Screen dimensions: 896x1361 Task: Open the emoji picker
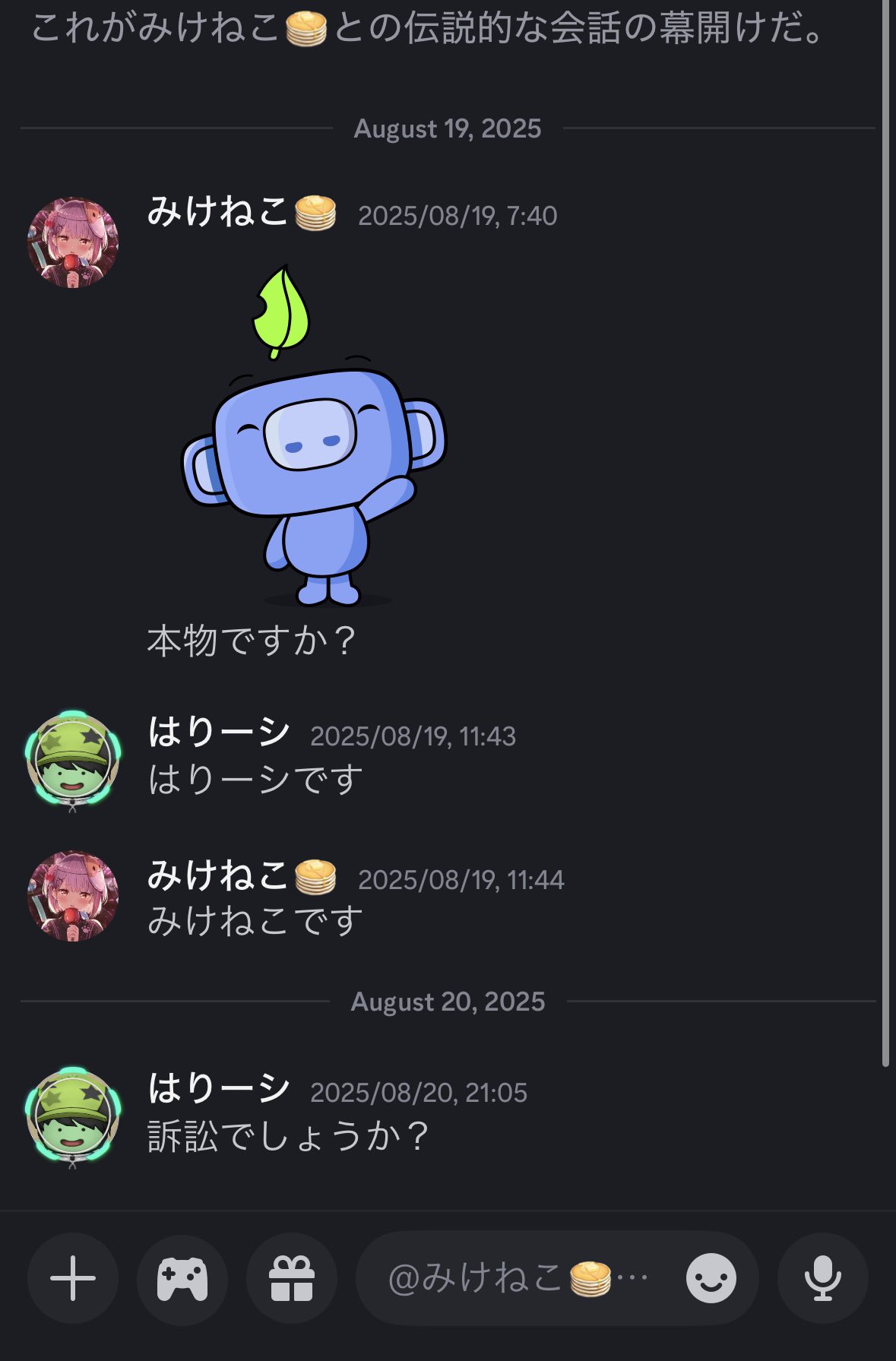tap(711, 1278)
